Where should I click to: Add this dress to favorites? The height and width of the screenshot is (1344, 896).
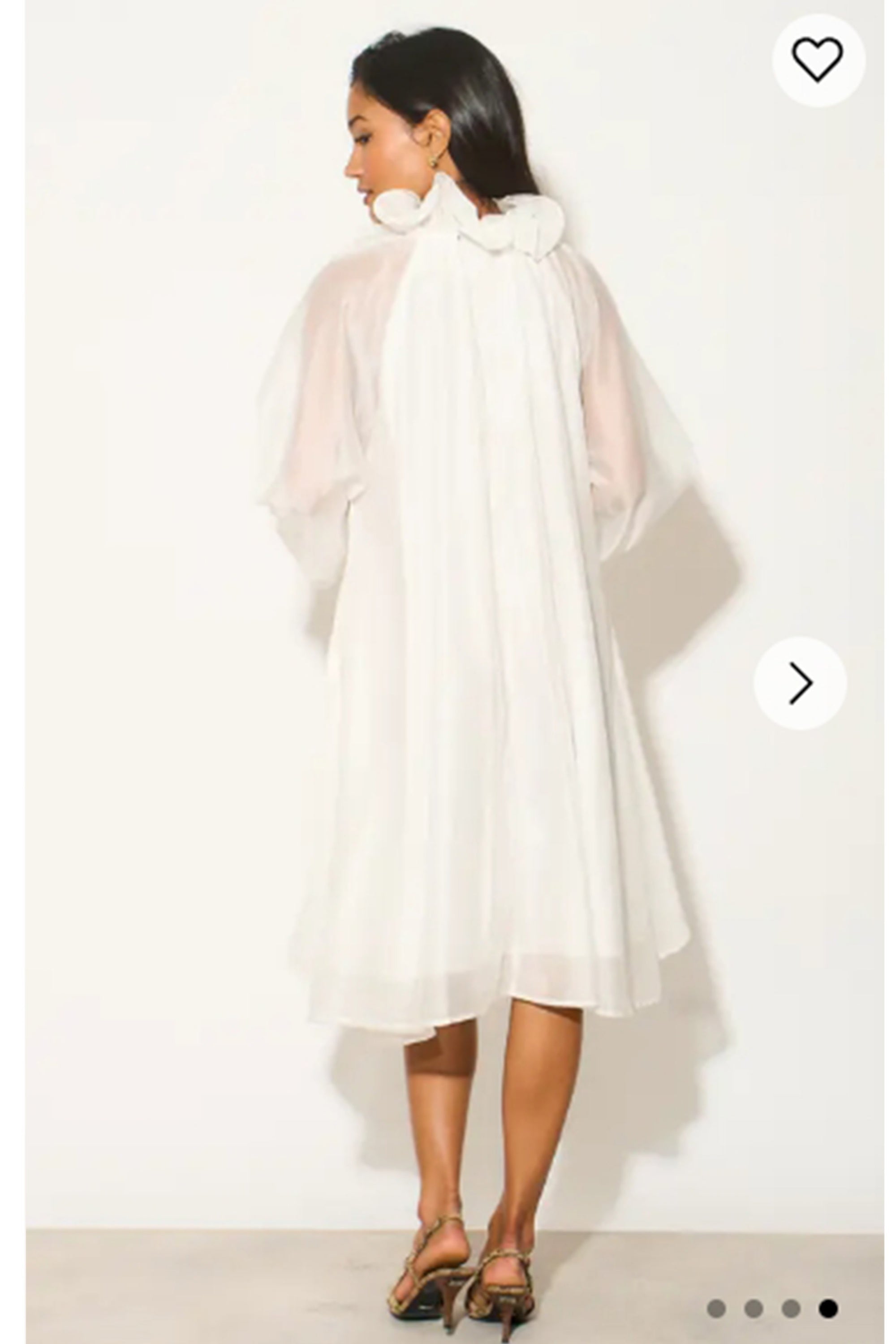click(x=818, y=60)
